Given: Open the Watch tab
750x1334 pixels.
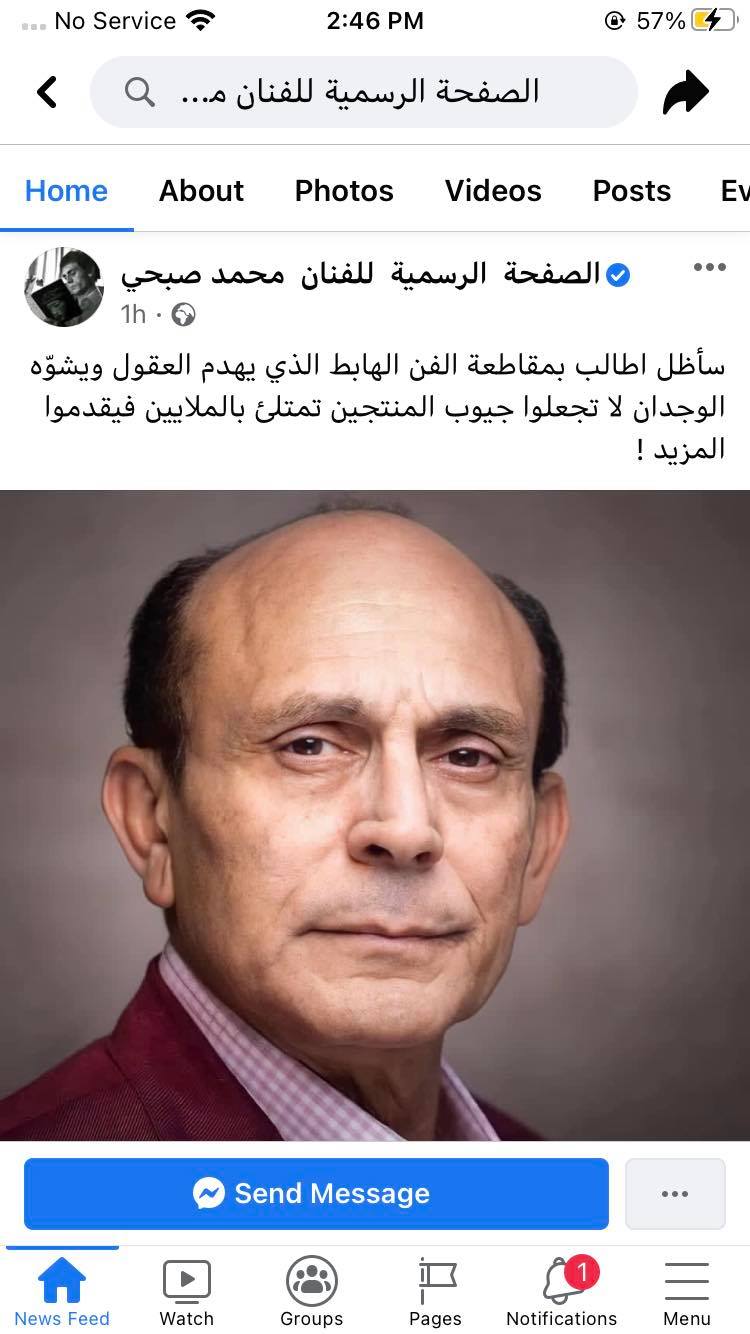Looking at the screenshot, I should (187, 1290).
